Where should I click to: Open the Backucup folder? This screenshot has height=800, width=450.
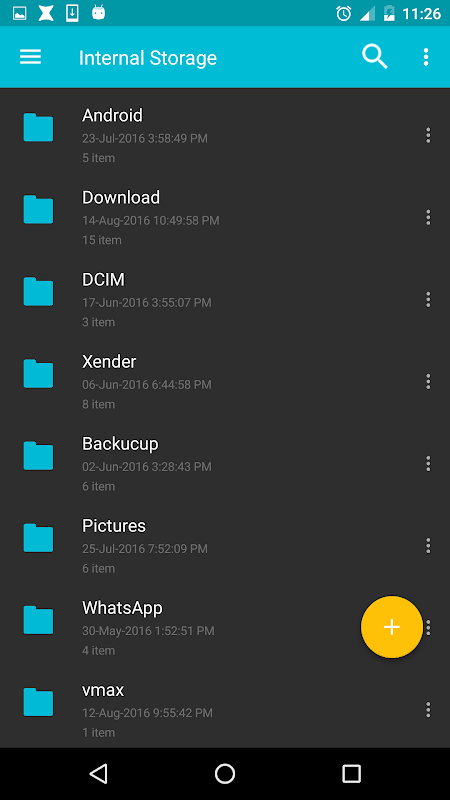pos(225,464)
